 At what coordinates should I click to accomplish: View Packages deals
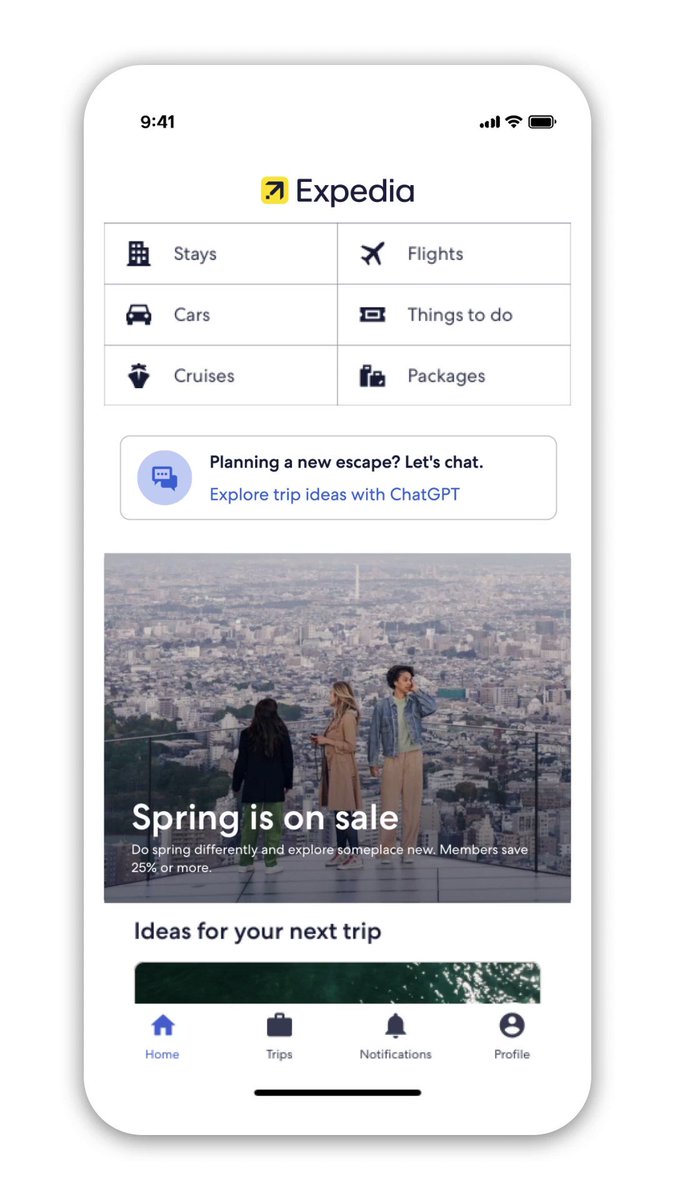tap(454, 376)
